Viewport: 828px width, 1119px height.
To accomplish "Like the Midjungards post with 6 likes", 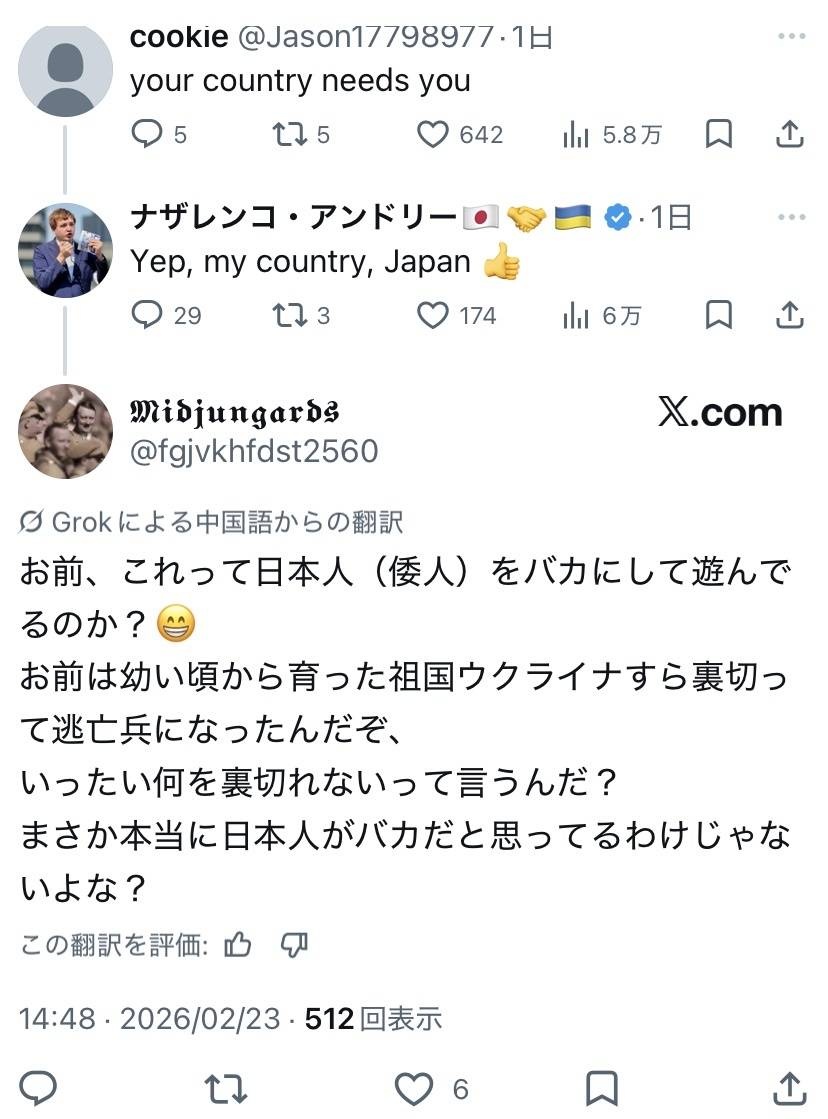I will pyautogui.click(x=412, y=1088).
